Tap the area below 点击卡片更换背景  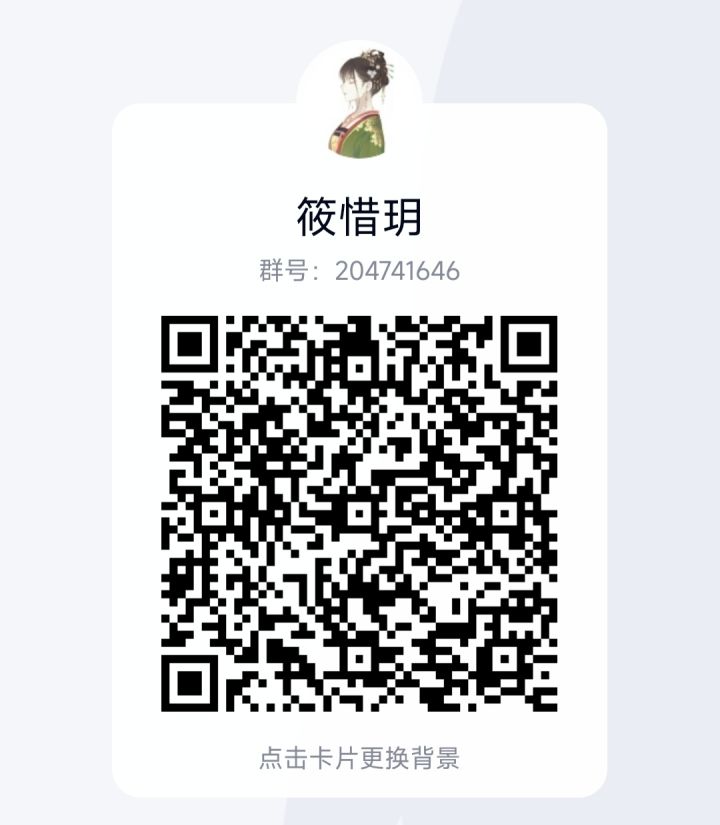point(358,780)
